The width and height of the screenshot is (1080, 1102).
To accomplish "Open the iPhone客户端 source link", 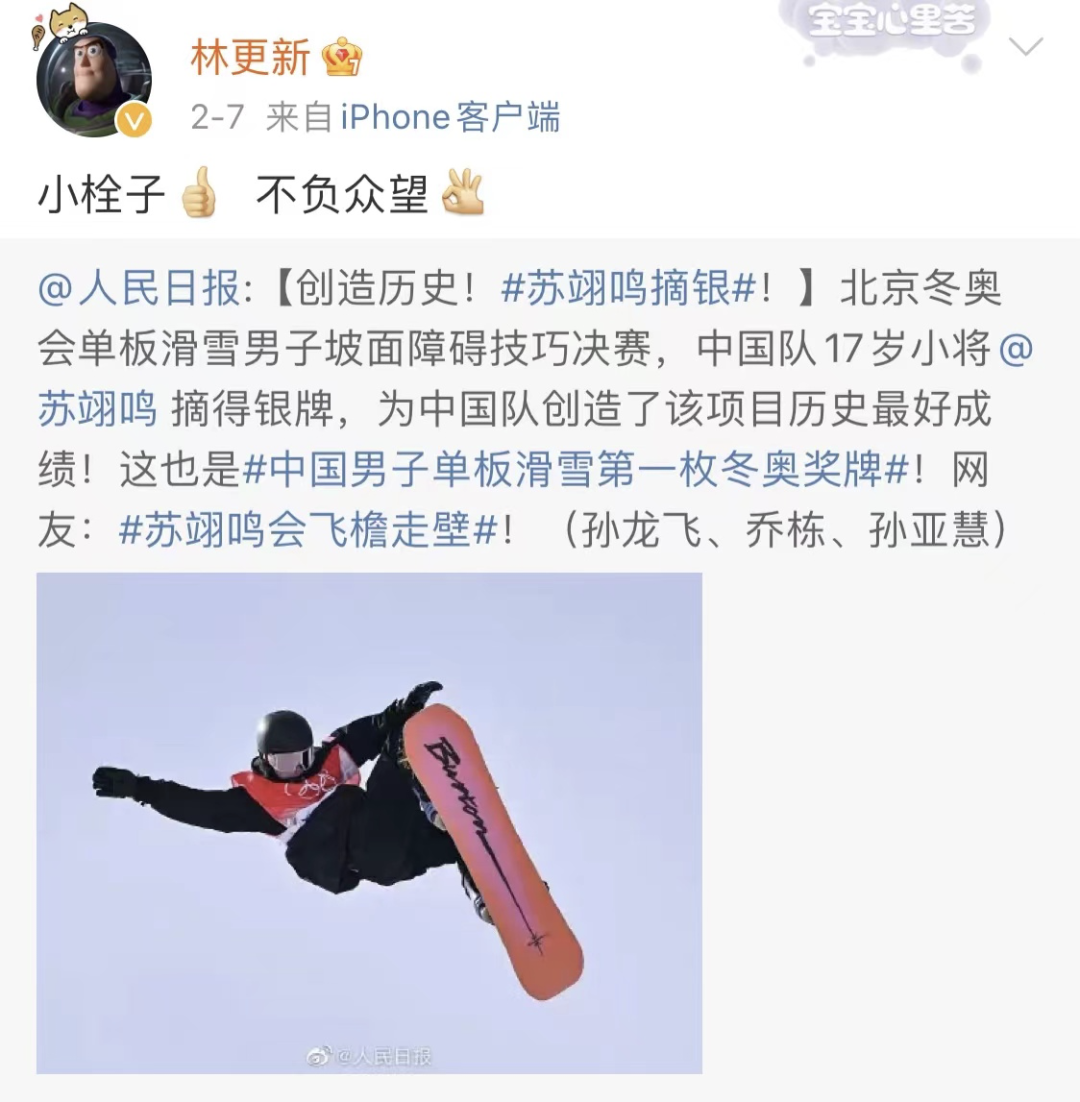I will click(x=451, y=118).
